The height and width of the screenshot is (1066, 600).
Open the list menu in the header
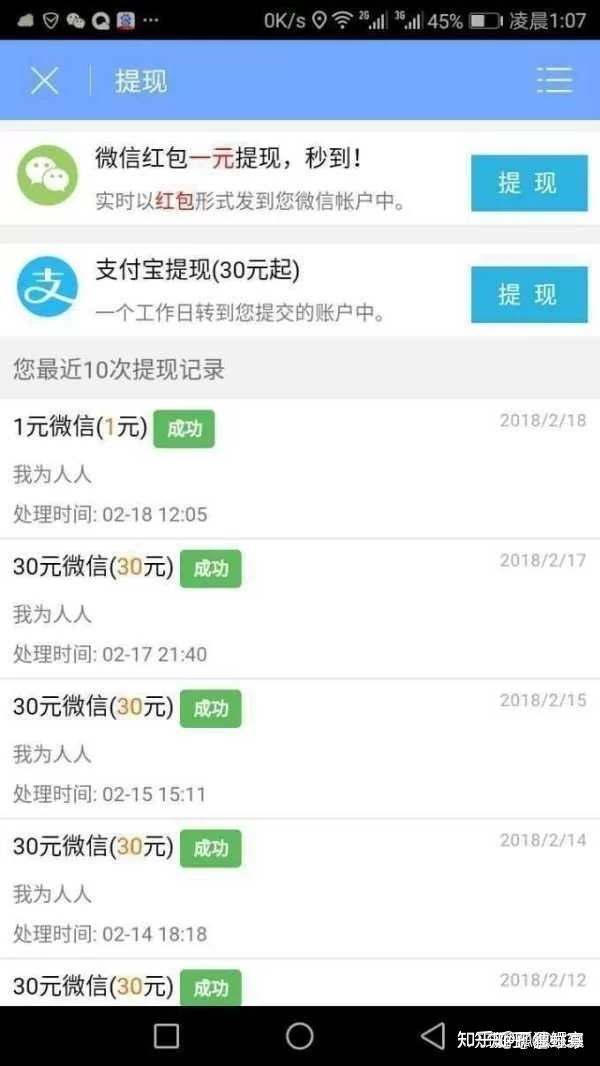click(x=553, y=80)
